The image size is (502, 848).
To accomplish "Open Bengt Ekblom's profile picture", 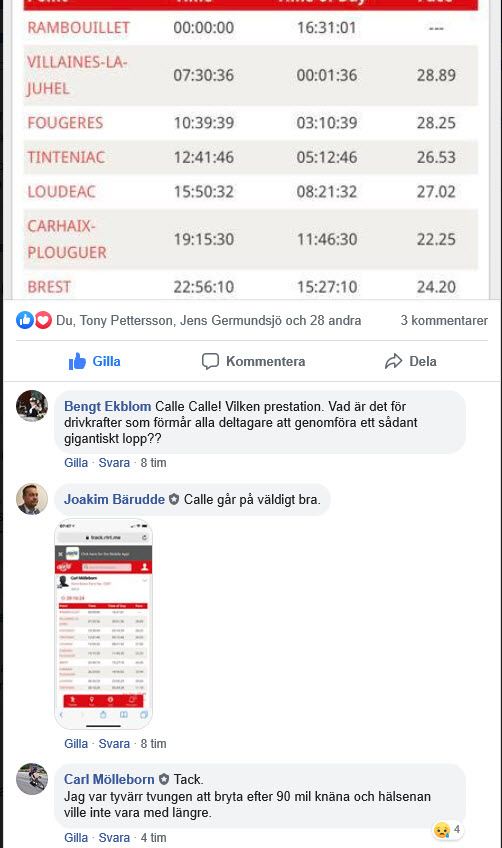I will tap(32, 406).
